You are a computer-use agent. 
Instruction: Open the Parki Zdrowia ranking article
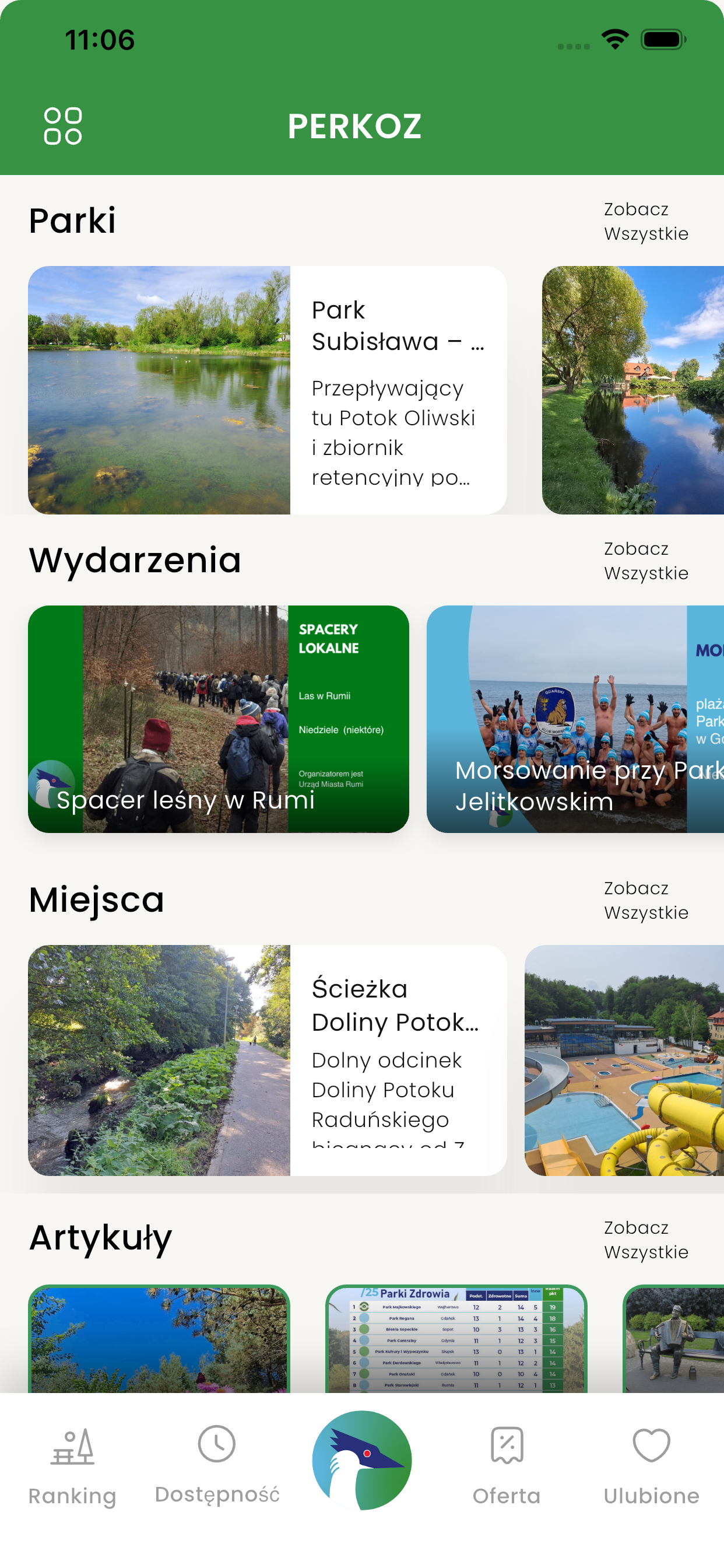[456, 1339]
